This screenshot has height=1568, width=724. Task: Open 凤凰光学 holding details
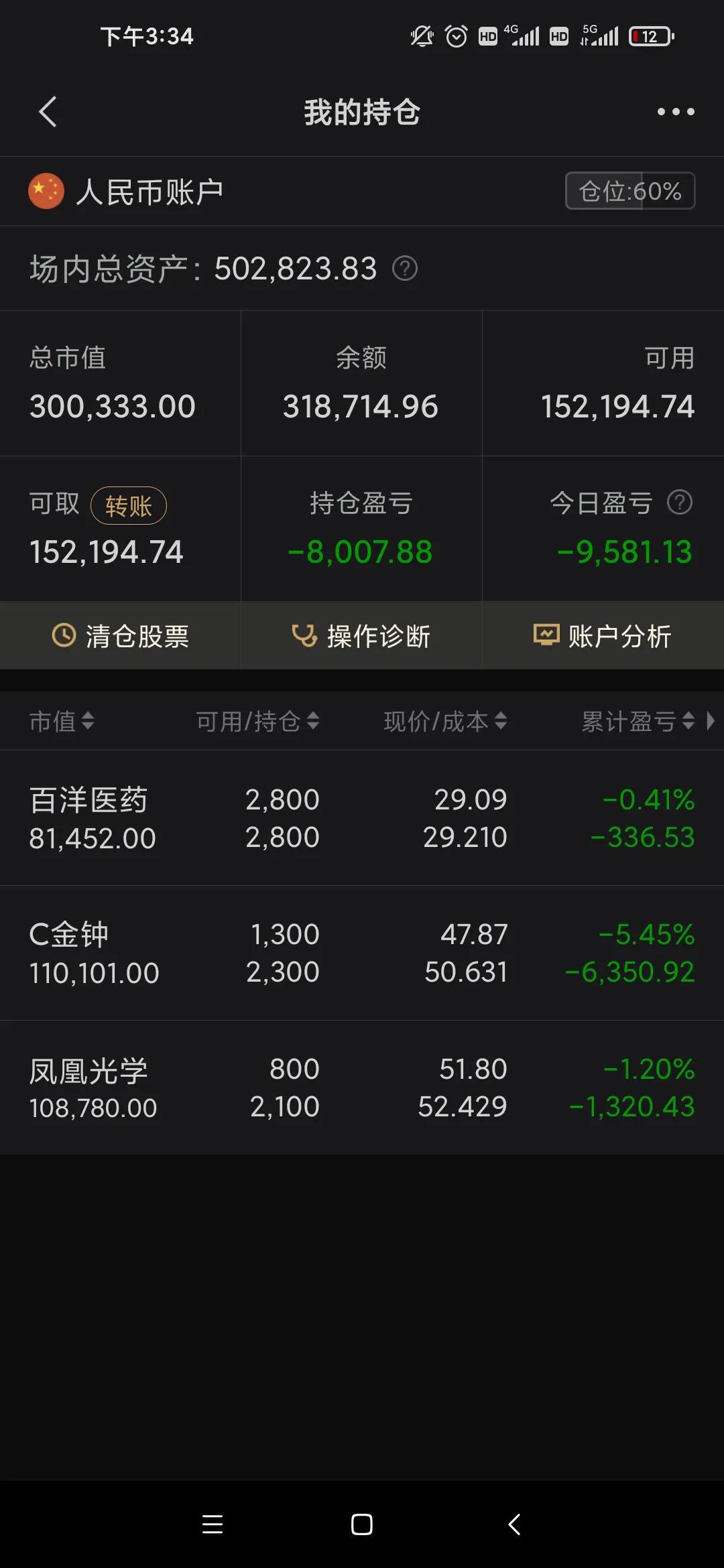362,1087
